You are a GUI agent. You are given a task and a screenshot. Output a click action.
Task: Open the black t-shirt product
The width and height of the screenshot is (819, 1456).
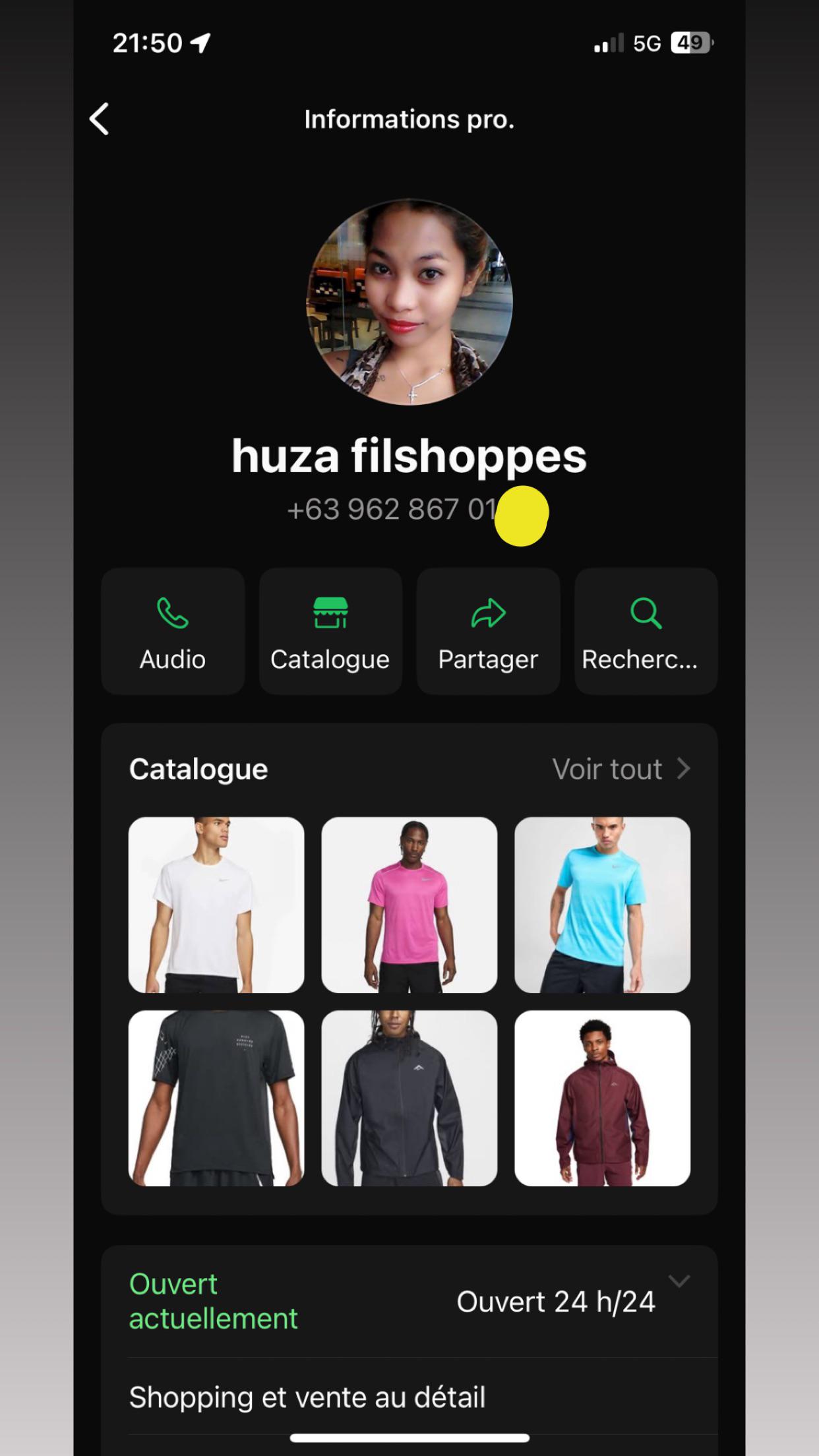[216, 1098]
